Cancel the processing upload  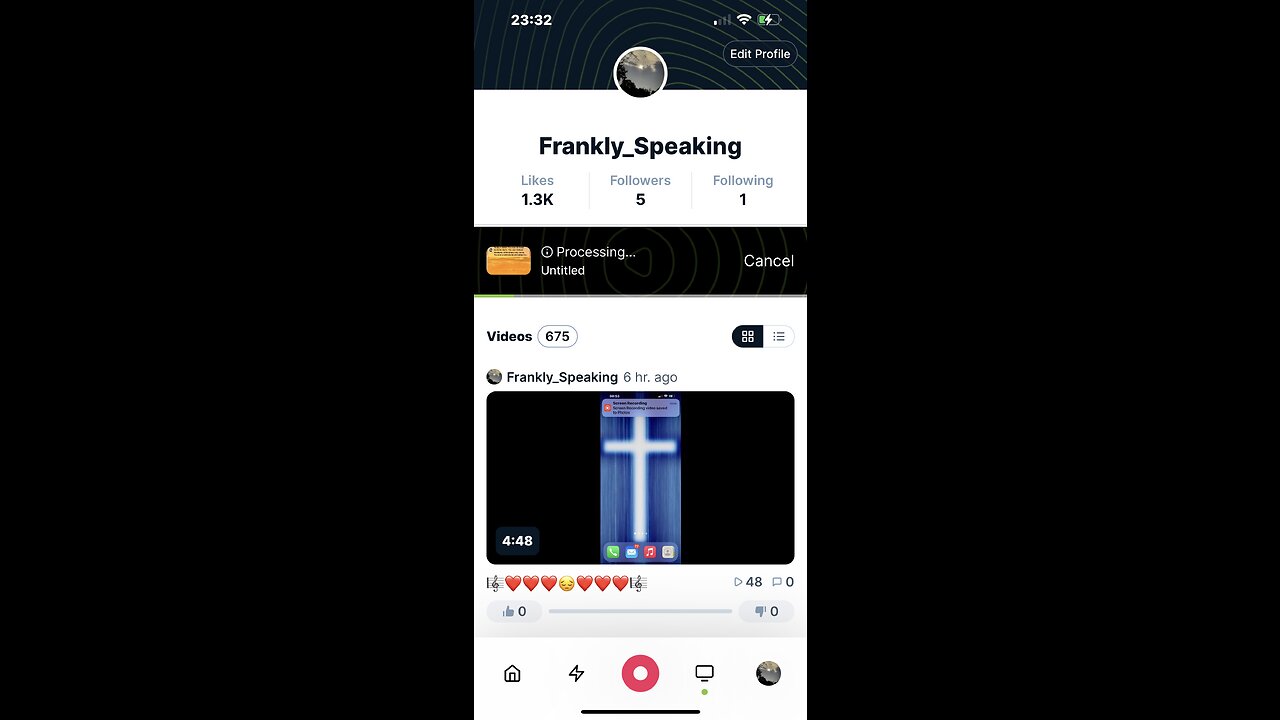[768, 261]
